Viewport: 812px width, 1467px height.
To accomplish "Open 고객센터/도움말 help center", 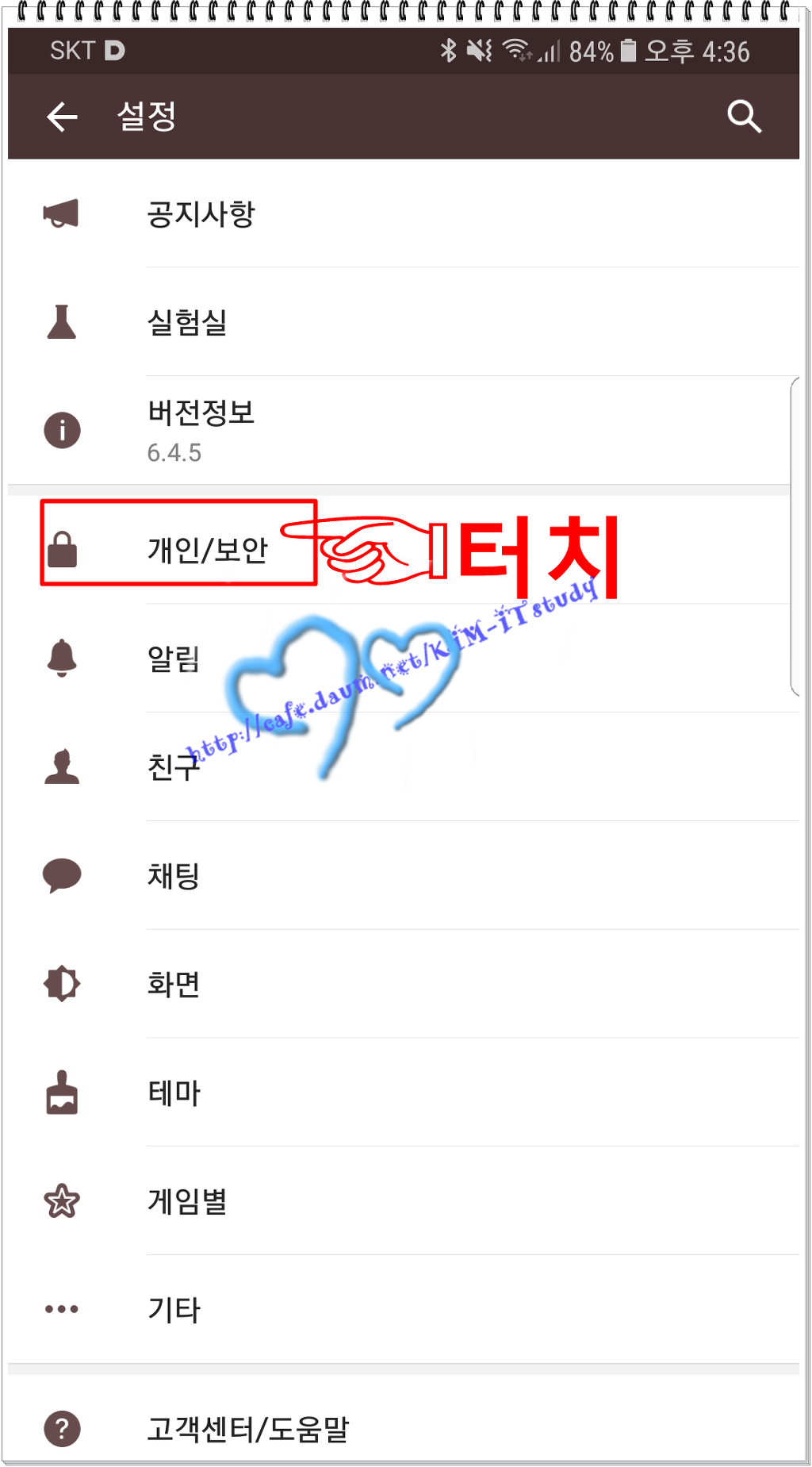I will (248, 1428).
